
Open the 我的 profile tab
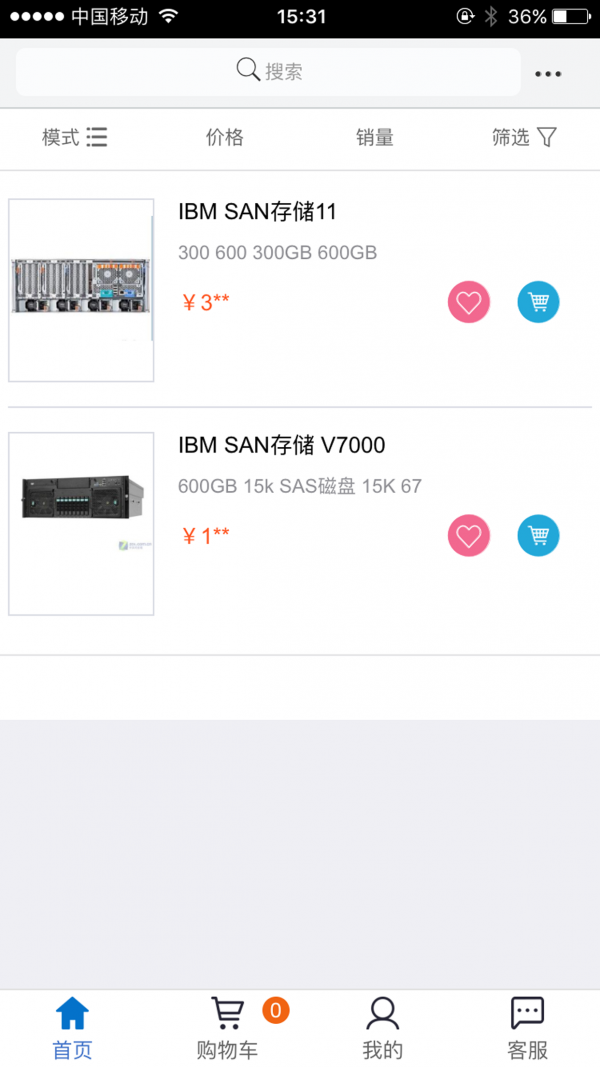(382, 1028)
